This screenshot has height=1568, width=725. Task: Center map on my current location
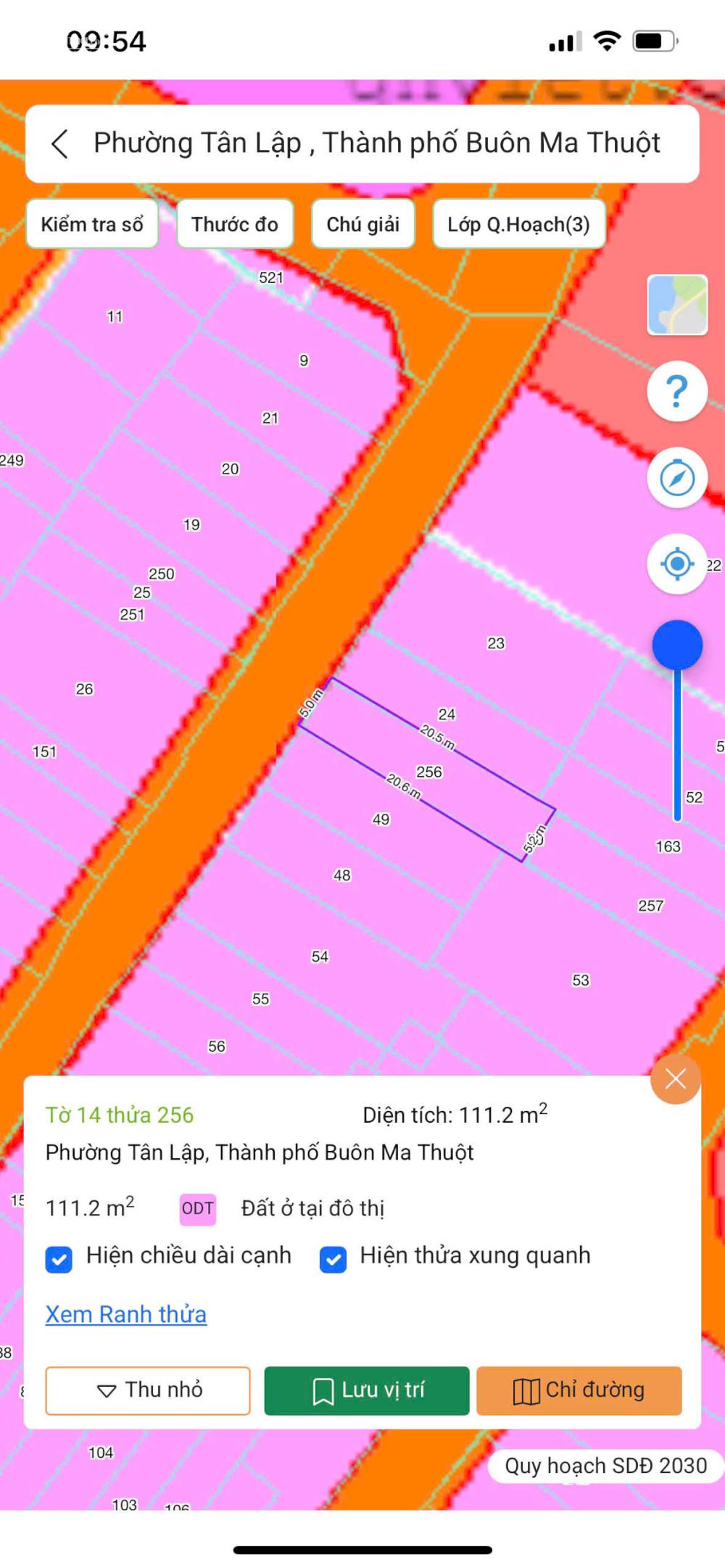(677, 564)
